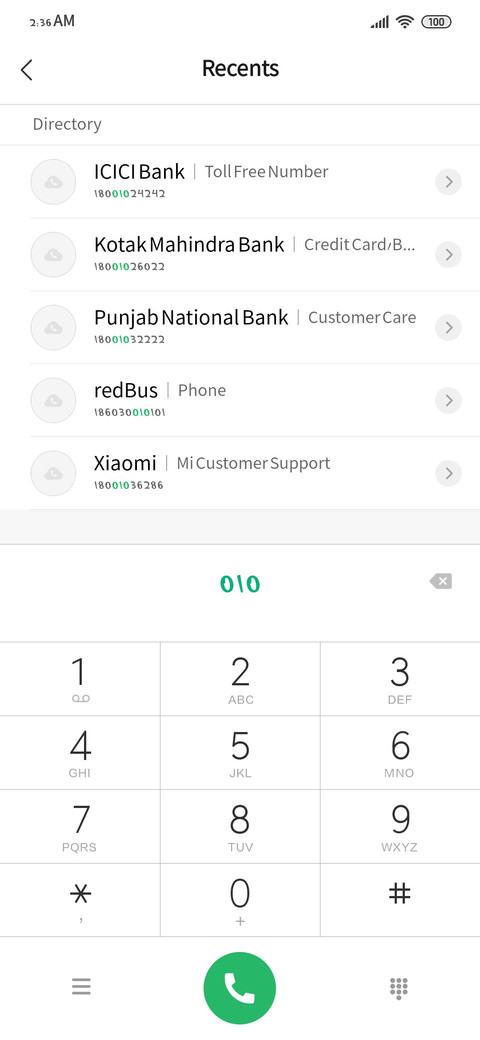View details arrow for Kotak Mahindra Bank

tap(449, 254)
